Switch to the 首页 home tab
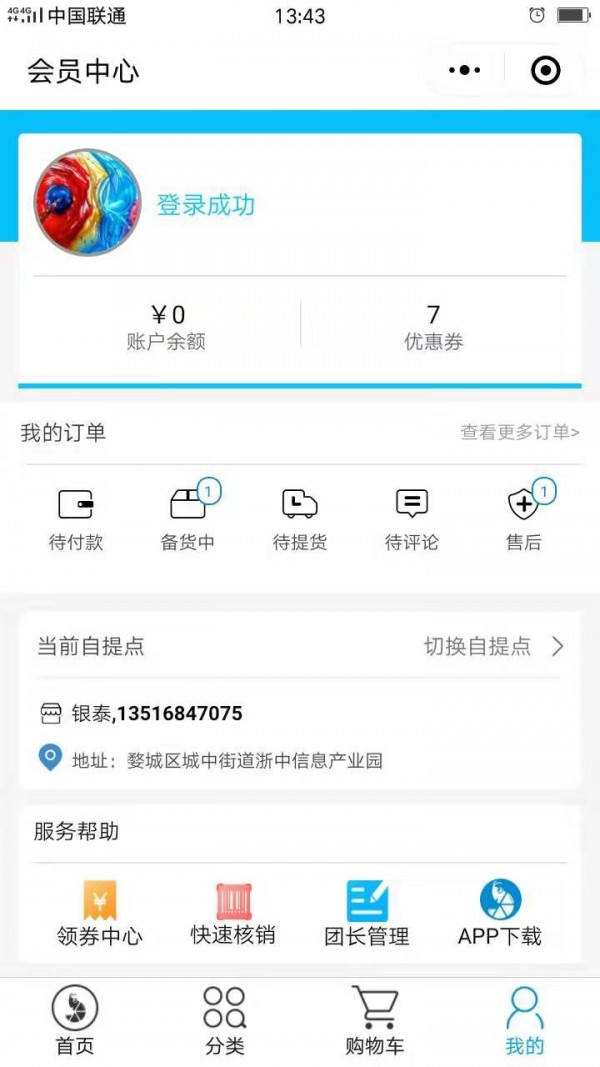600x1067 pixels. (x=75, y=1020)
